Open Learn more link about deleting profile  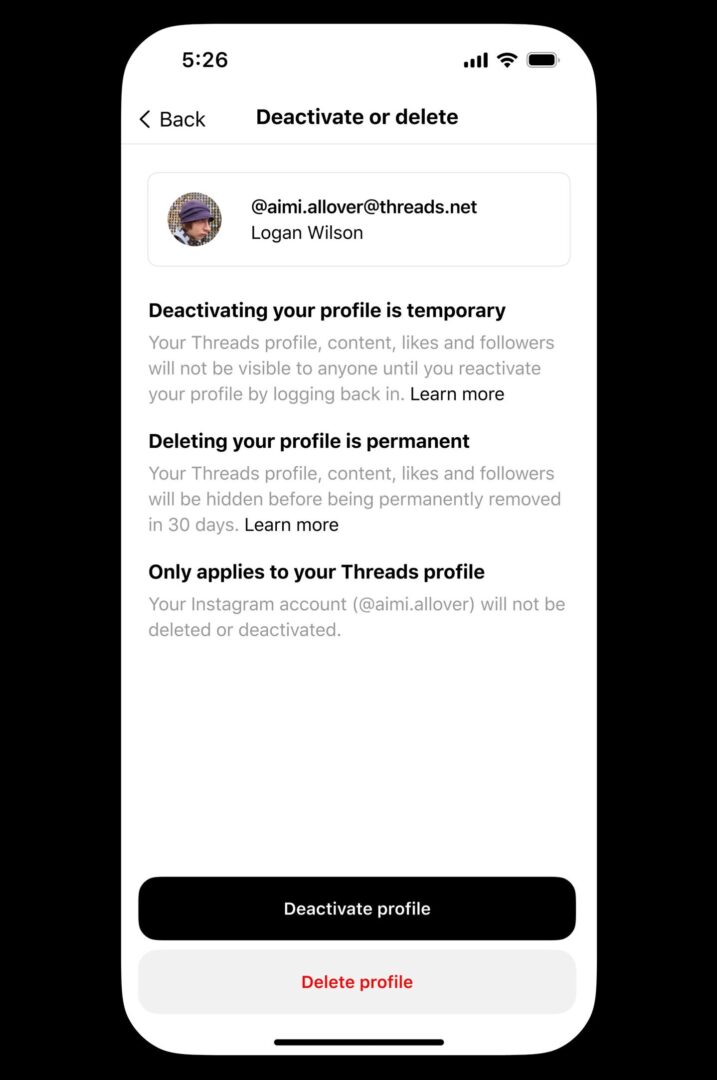[291, 525]
